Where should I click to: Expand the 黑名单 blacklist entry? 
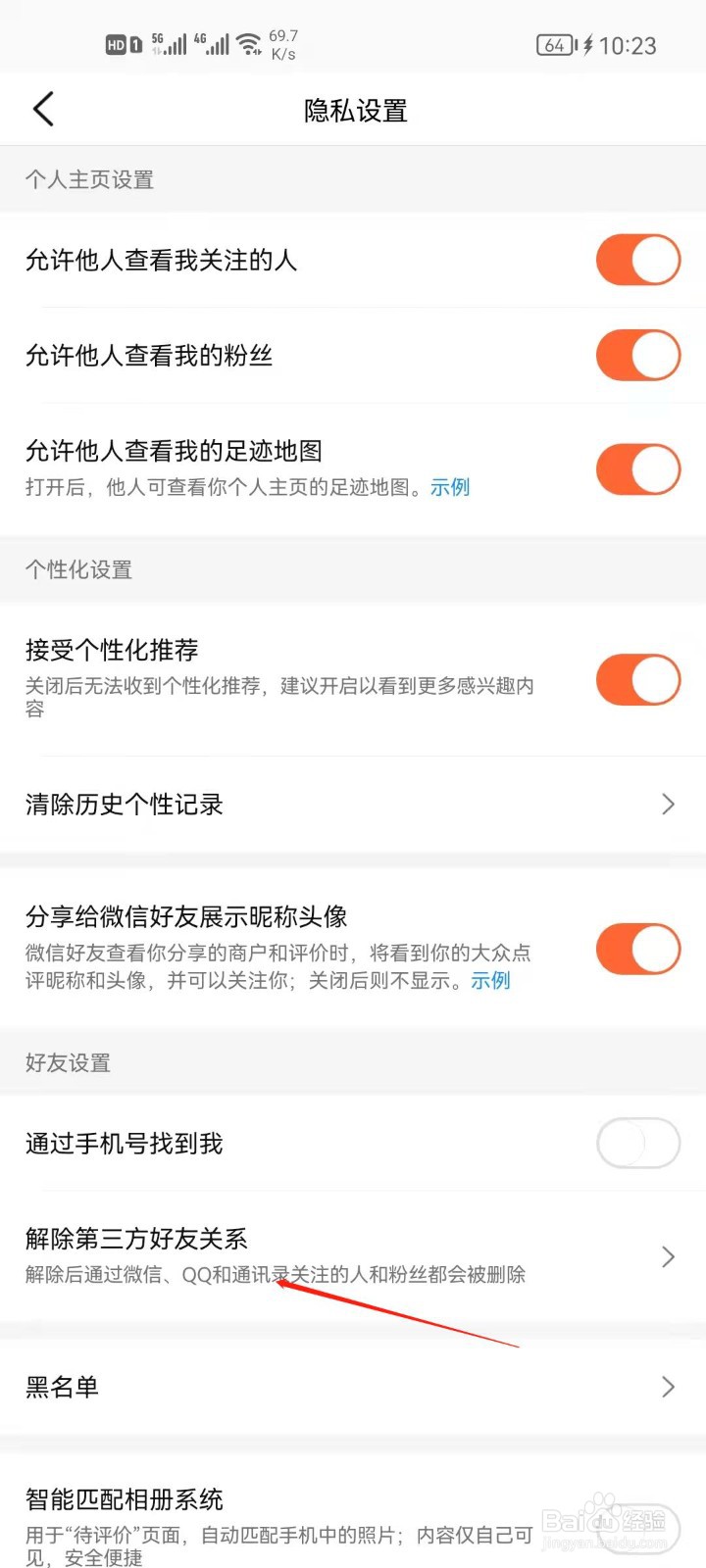click(668, 1387)
